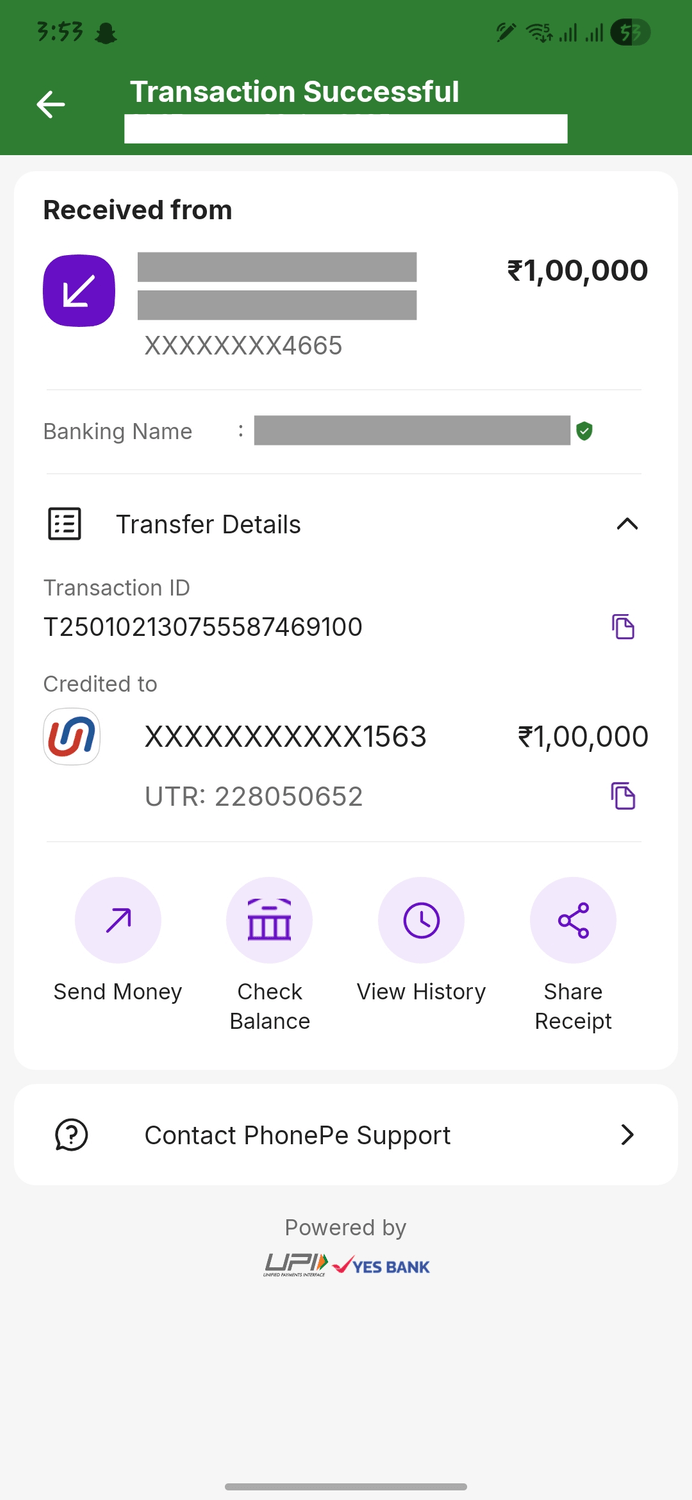Copy the Transaction ID

pyautogui.click(x=623, y=627)
